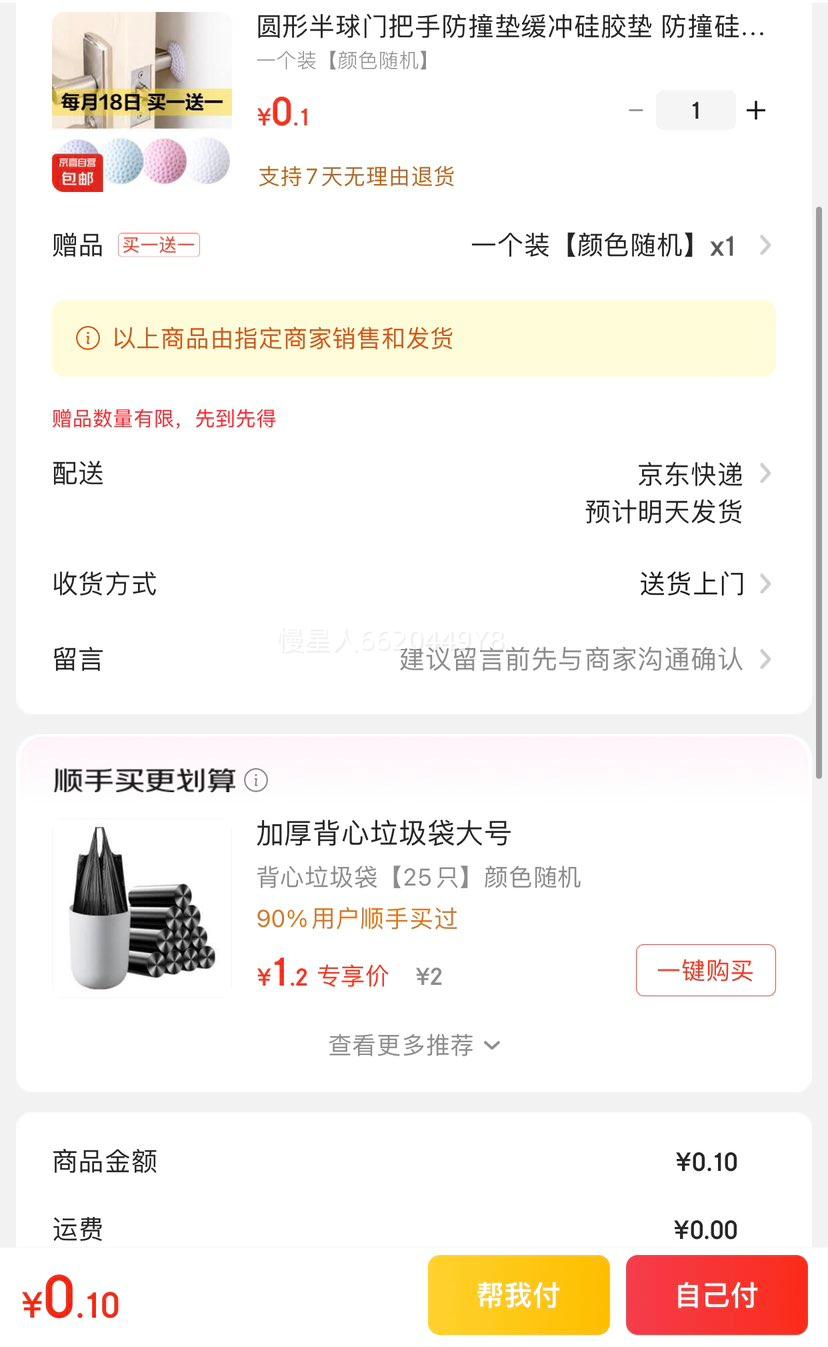
Task: Increase the door bumper quantity with plus
Action: pyautogui.click(x=756, y=110)
